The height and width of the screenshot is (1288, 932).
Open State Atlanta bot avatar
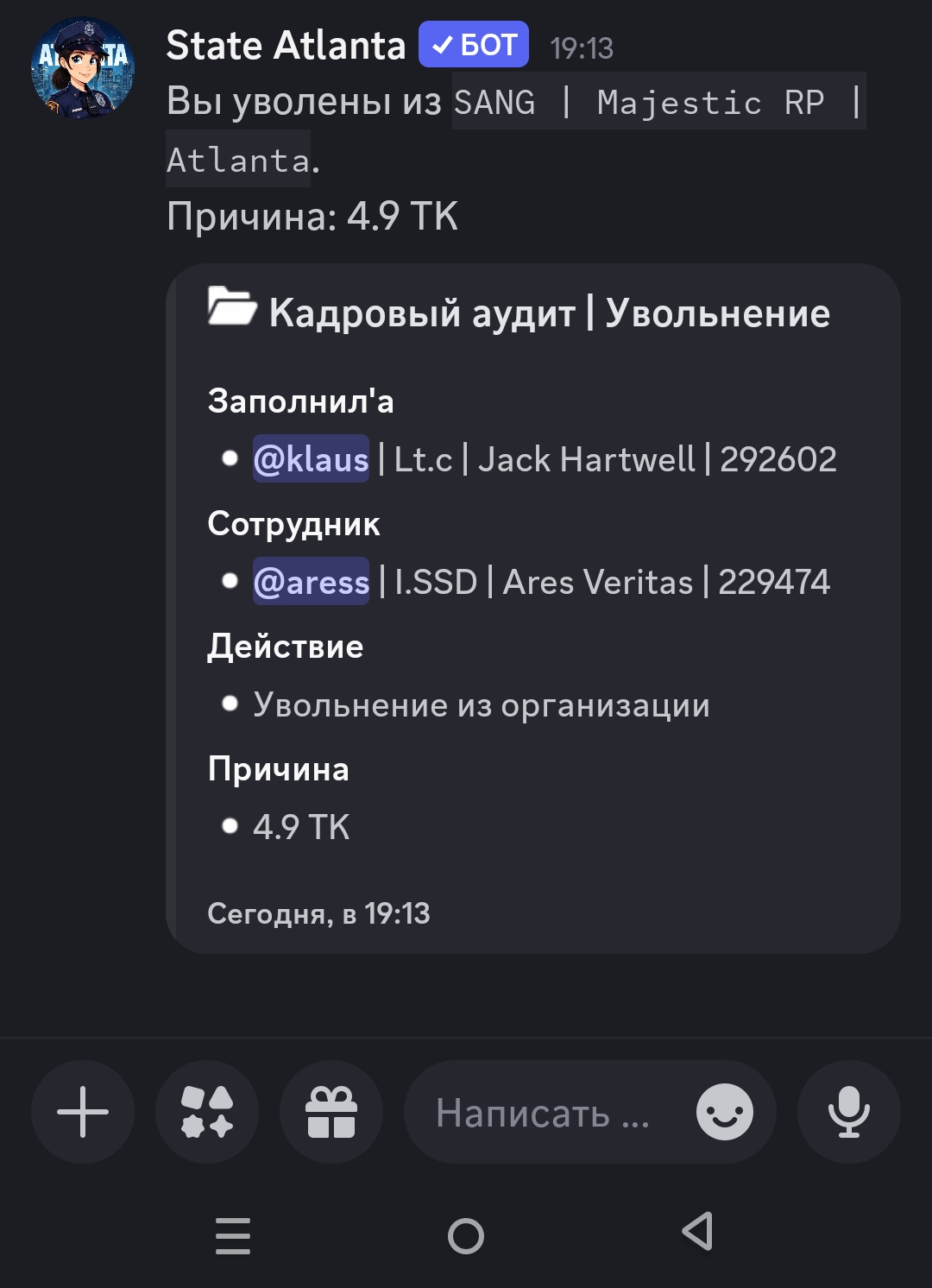[x=83, y=68]
